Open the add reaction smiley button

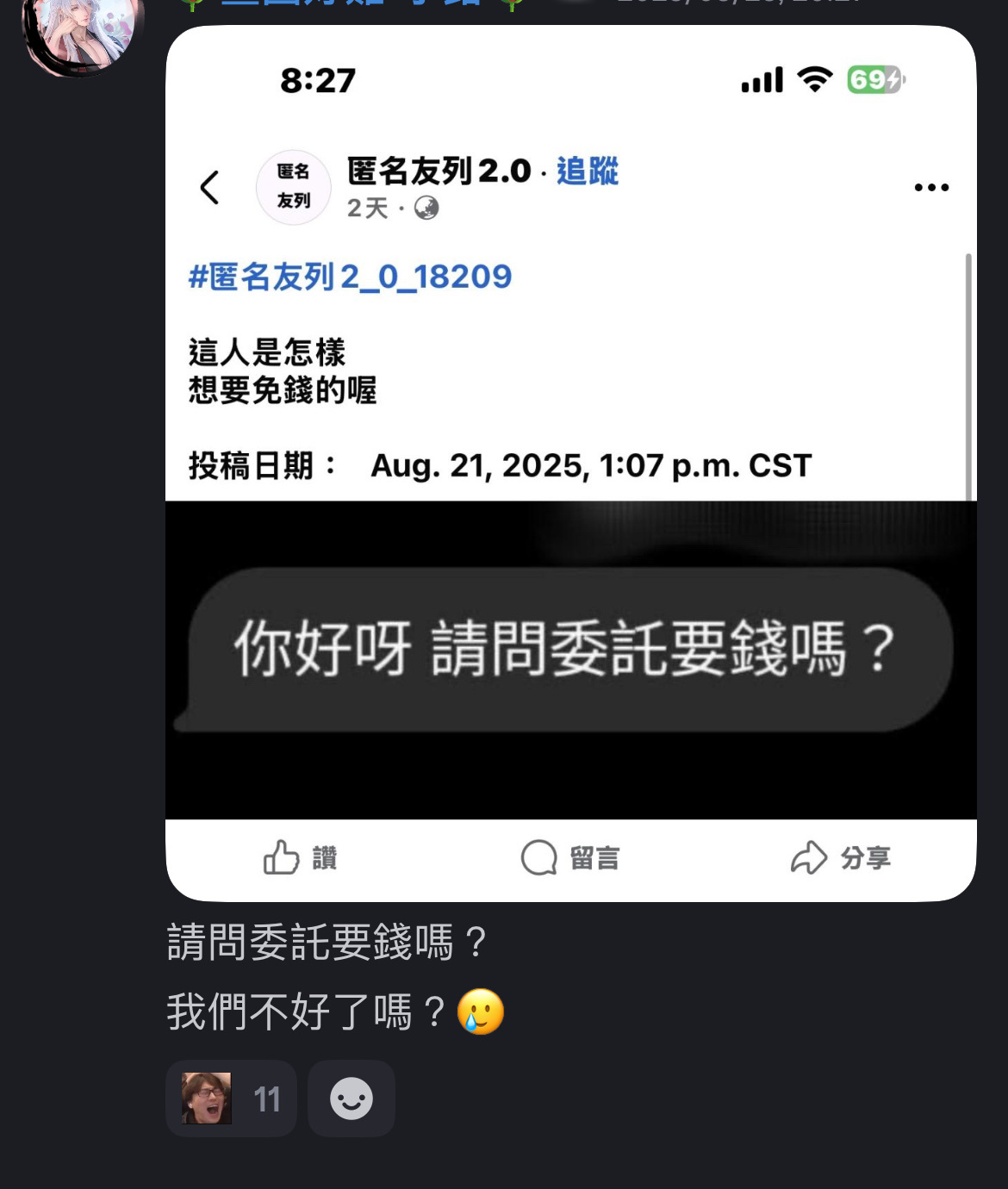[x=352, y=1099]
